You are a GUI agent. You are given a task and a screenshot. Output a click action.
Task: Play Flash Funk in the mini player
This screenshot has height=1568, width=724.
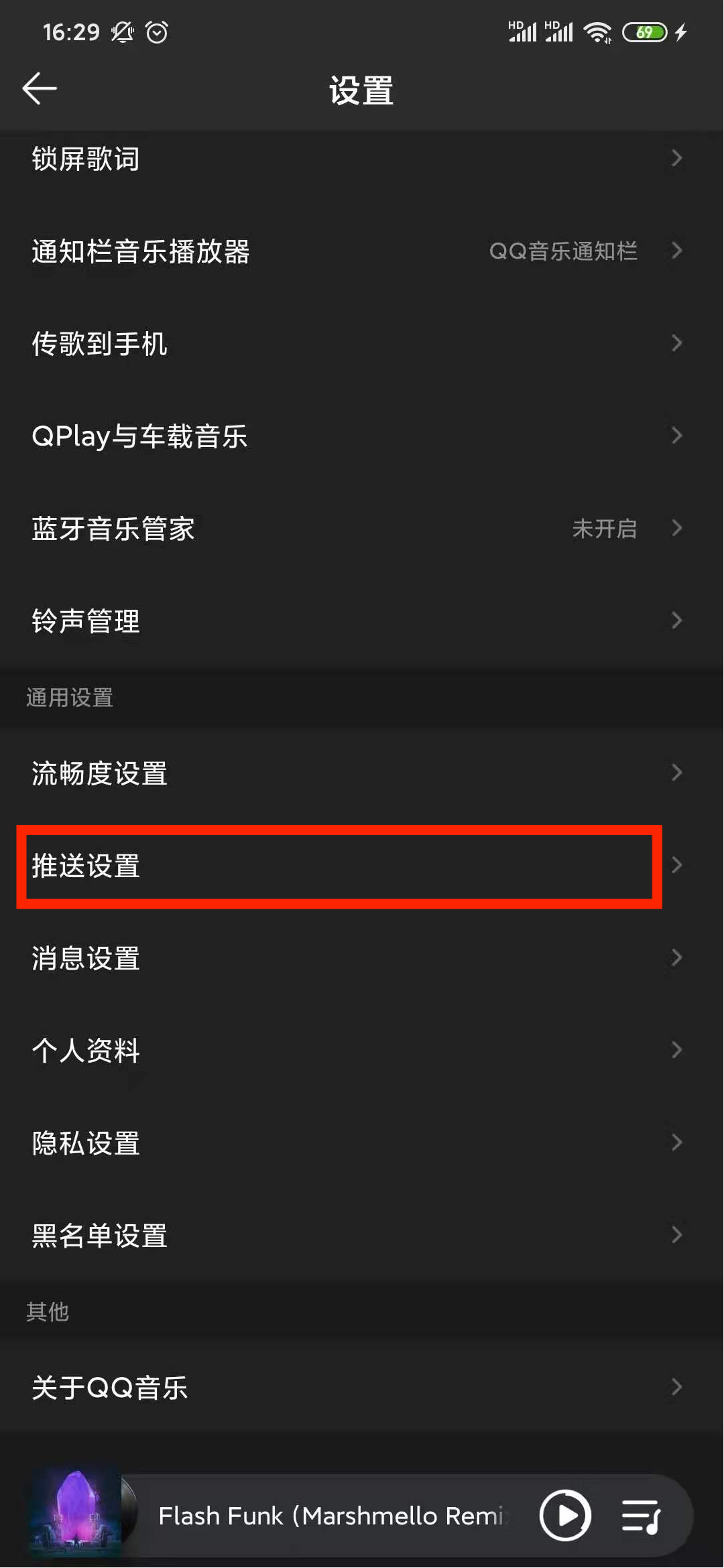point(565,1516)
